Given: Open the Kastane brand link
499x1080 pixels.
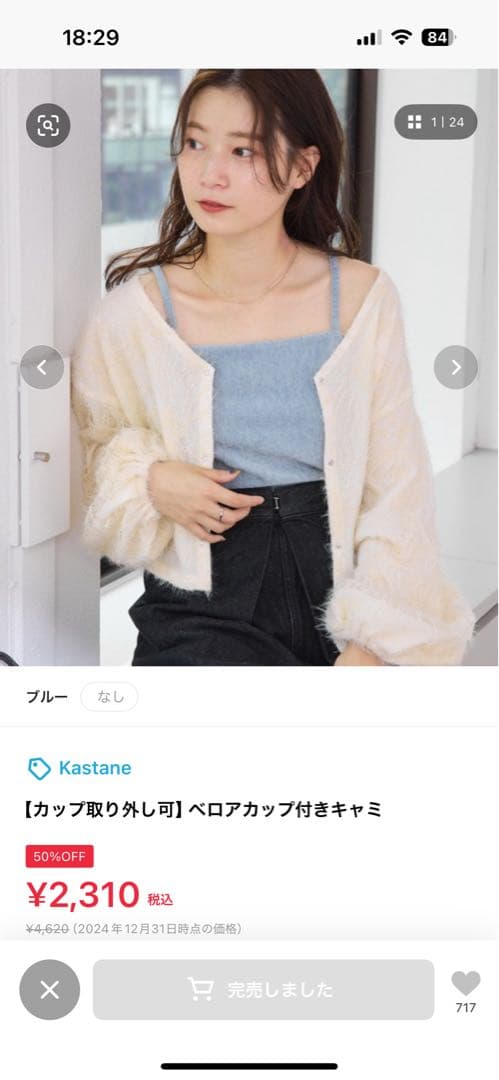Looking at the screenshot, I should 80,768.
